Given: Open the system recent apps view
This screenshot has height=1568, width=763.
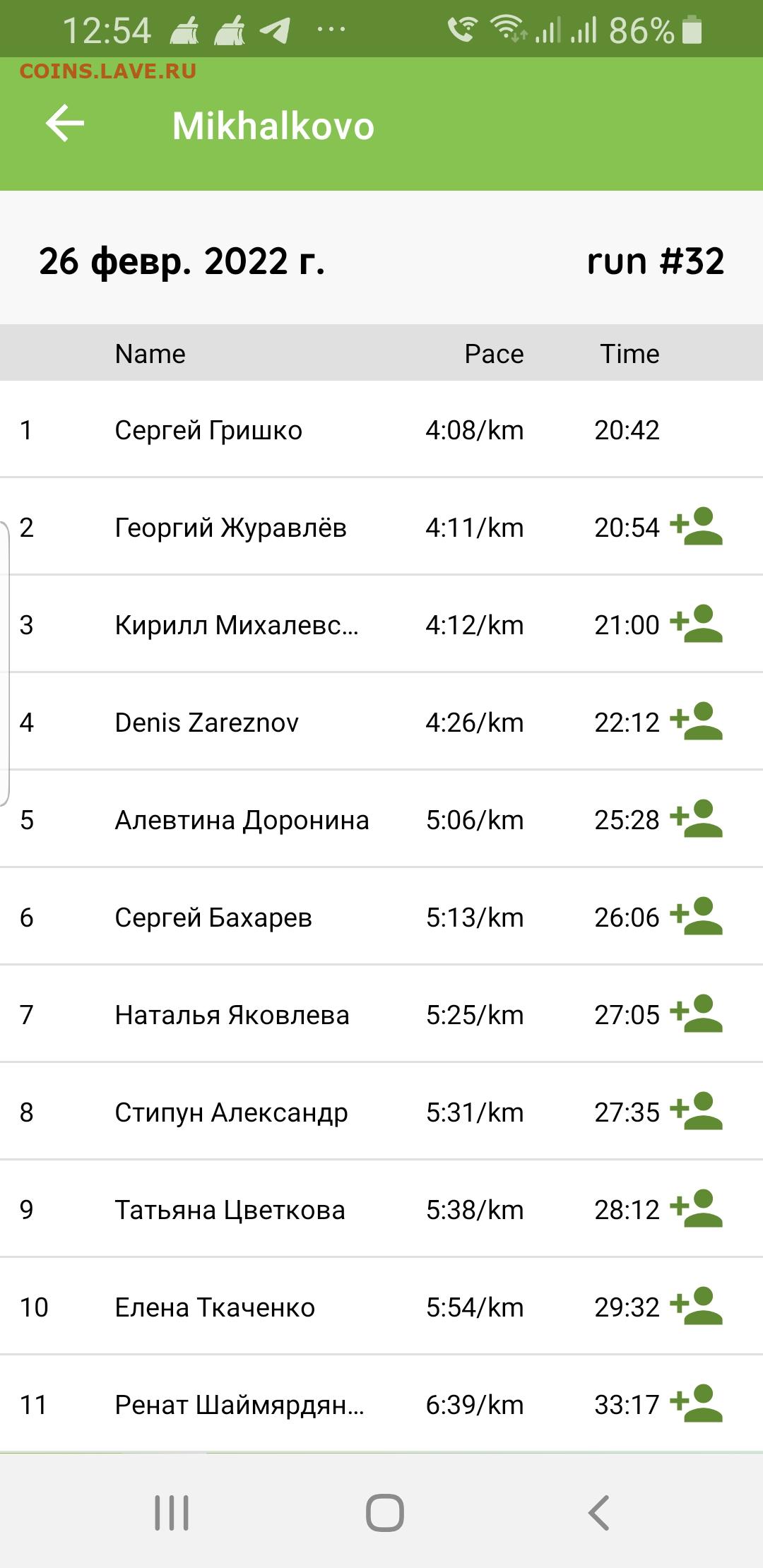Looking at the screenshot, I should click(x=172, y=1513).
